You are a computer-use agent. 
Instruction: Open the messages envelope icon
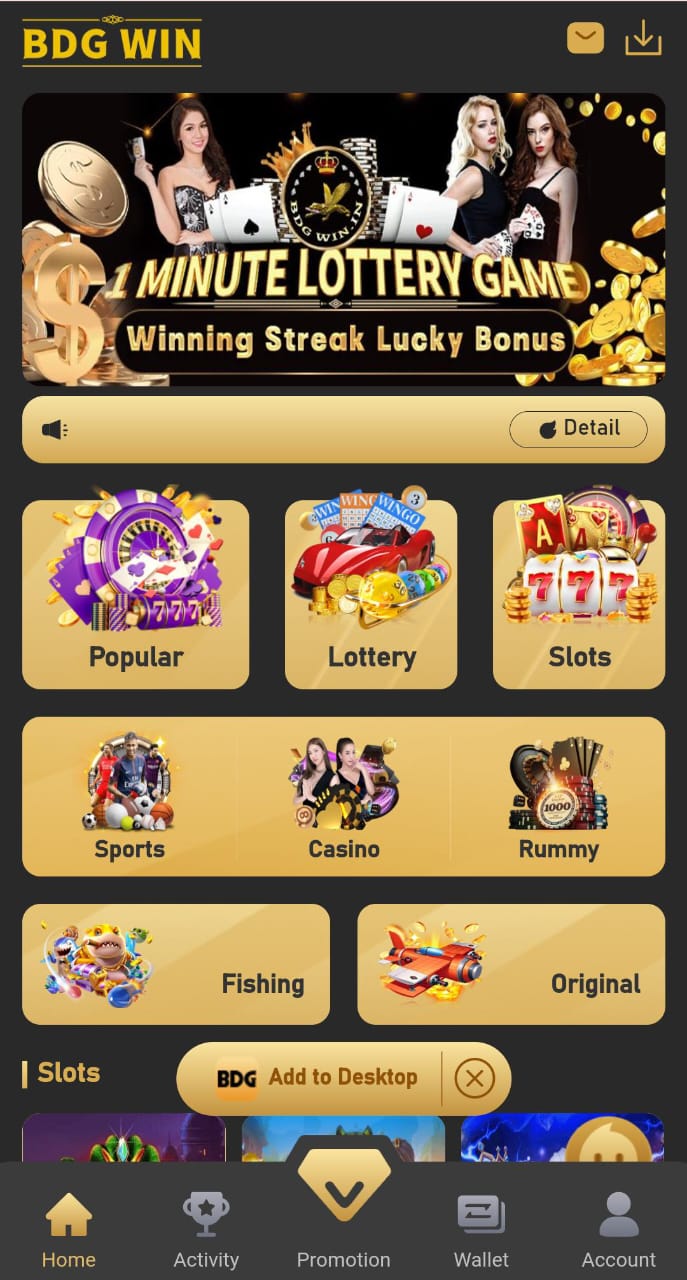coord(585,39)
